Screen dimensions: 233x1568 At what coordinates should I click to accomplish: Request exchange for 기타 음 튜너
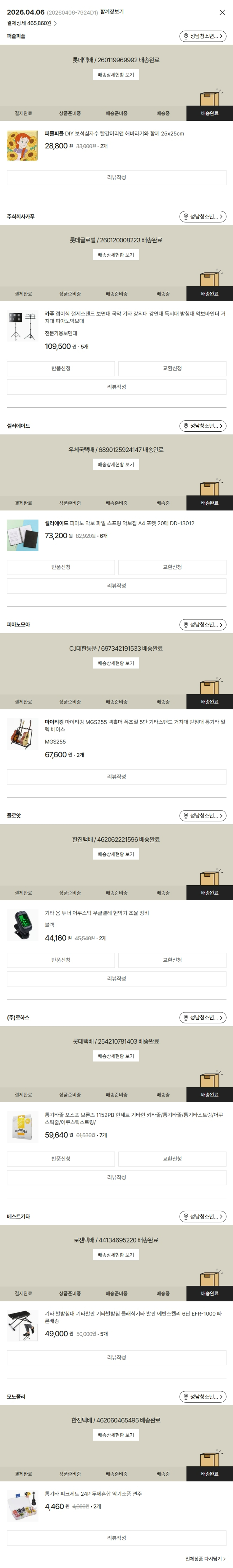172,960
